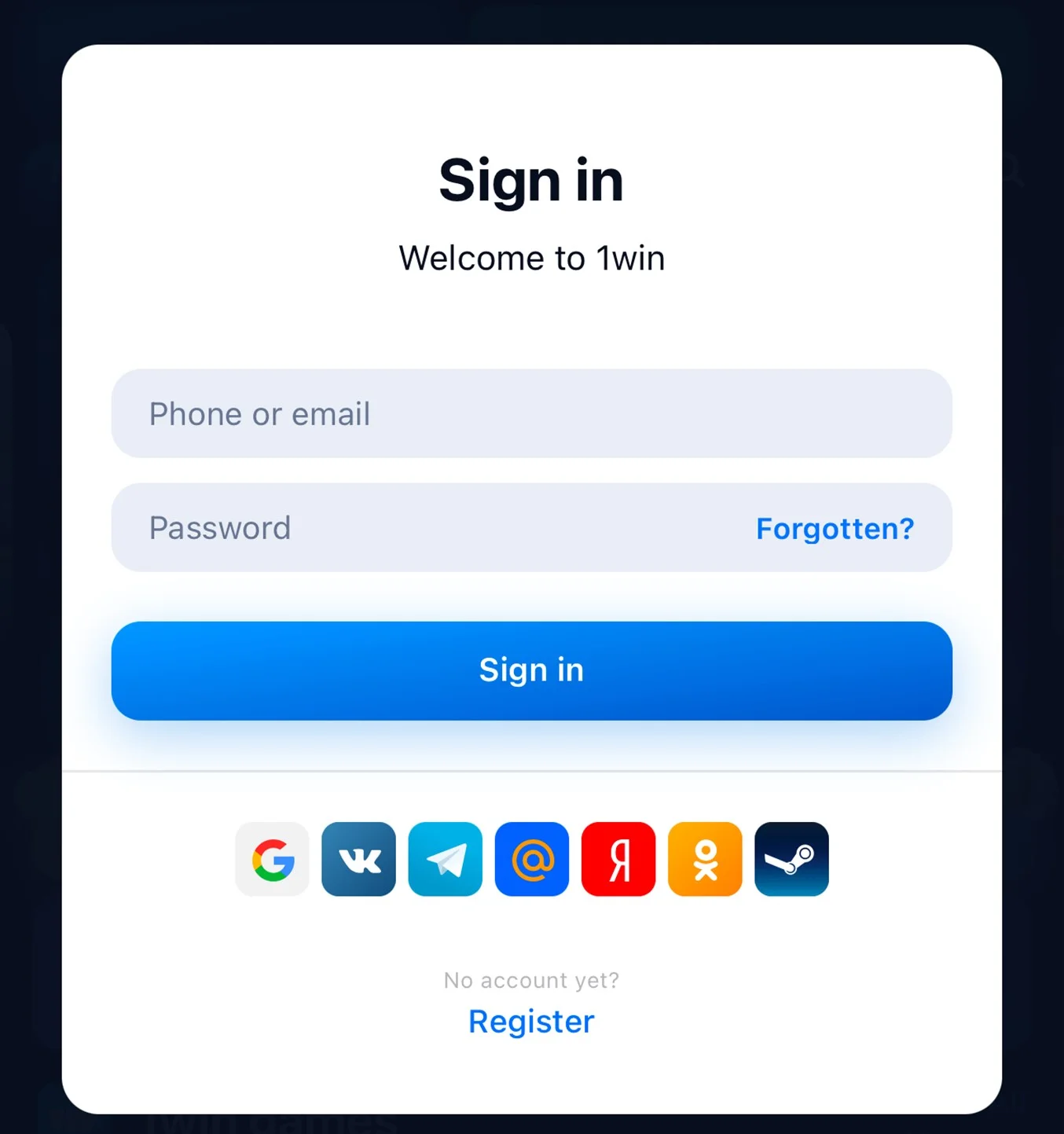Open the Register link
Image resolution: width=1064 pixels, height=1134 pixels.
tap(531, 1021)
